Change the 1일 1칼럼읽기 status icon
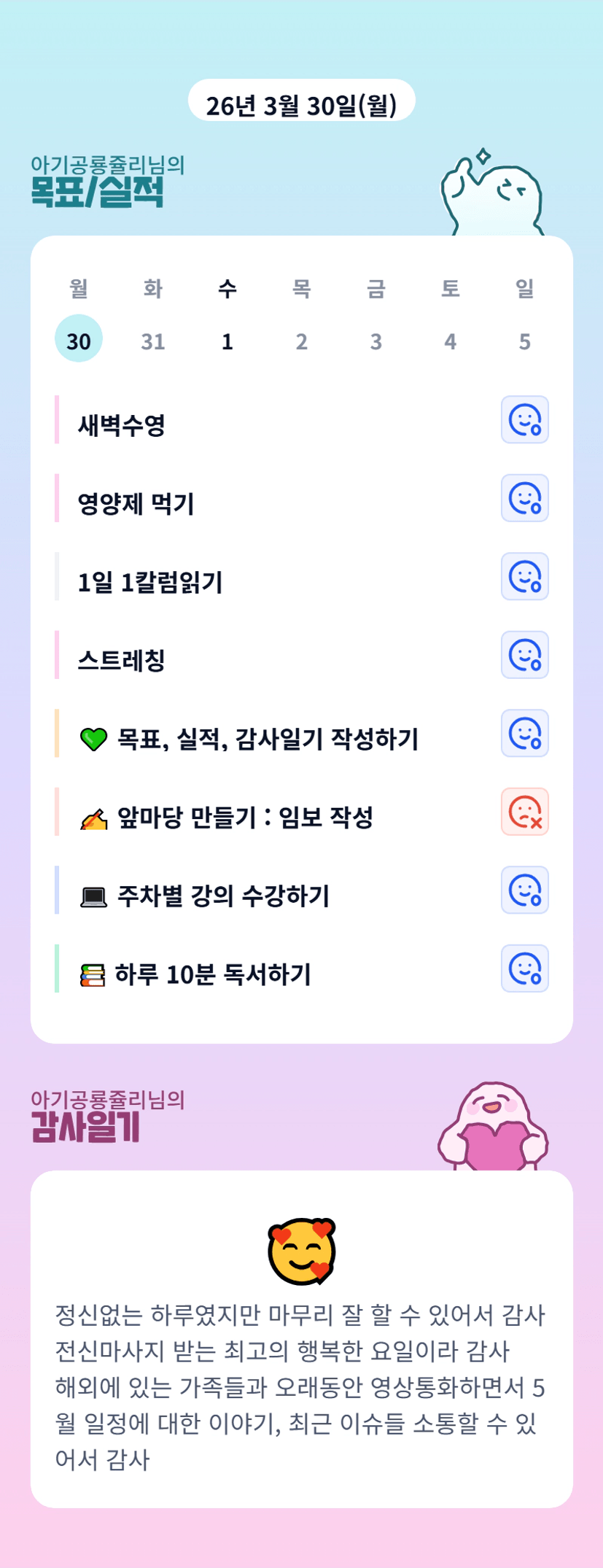 [524, 577]
